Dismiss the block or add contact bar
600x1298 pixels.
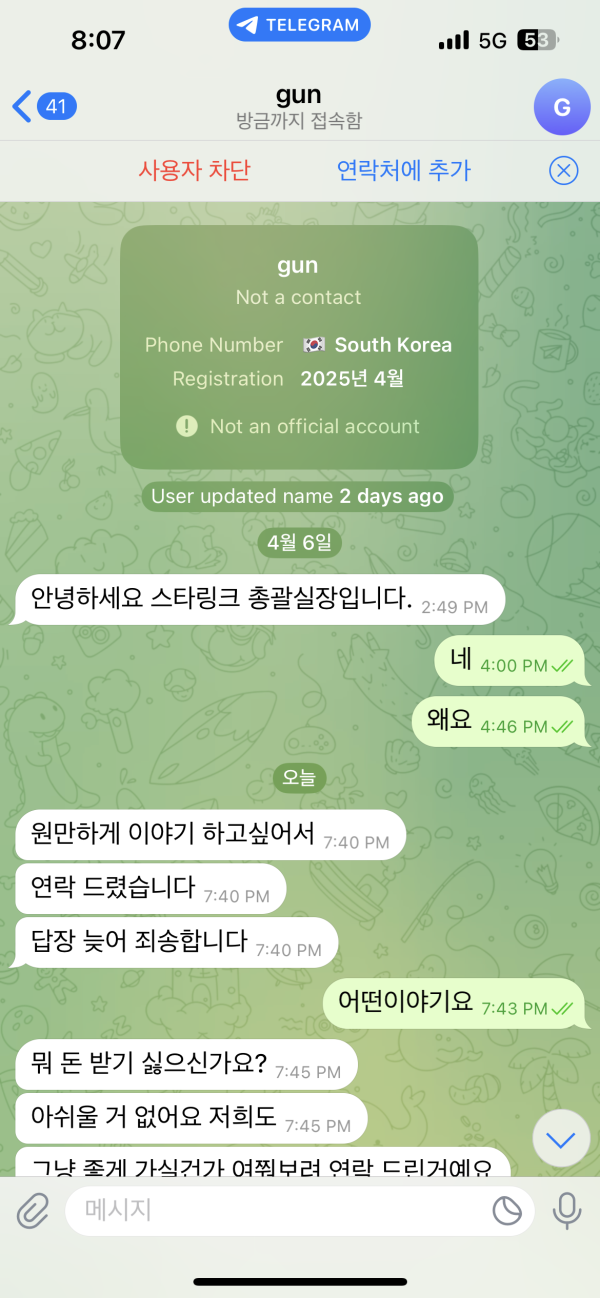pos(564,171)
